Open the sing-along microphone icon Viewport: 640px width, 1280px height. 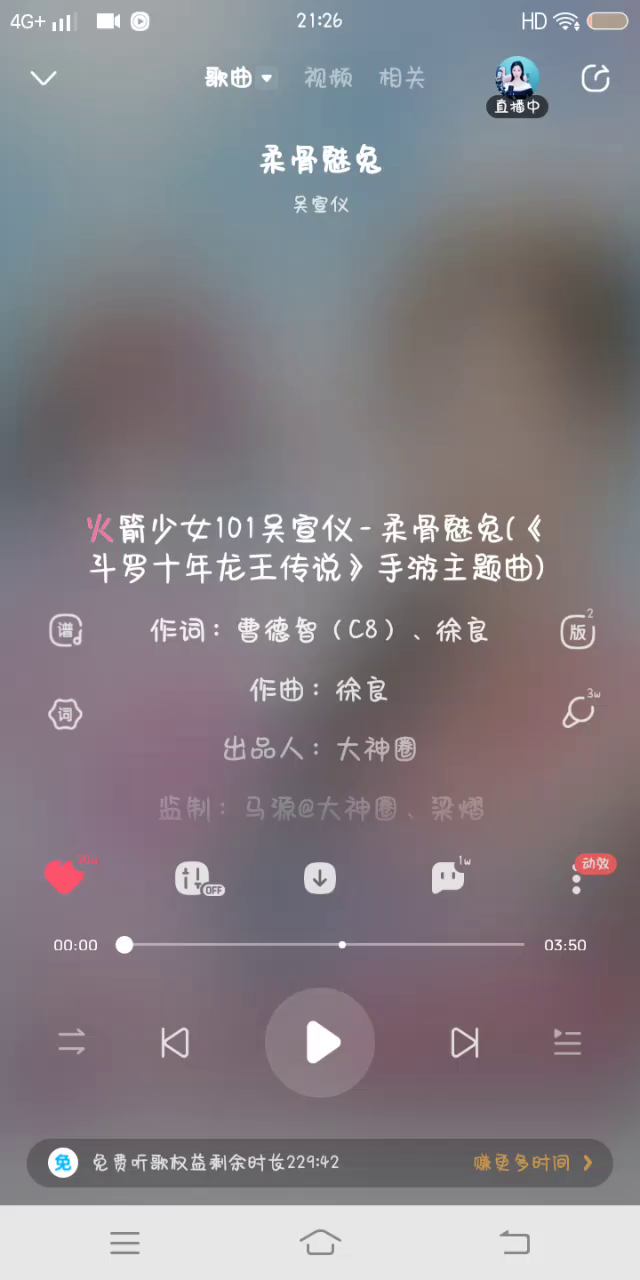[x=578, y=712]
